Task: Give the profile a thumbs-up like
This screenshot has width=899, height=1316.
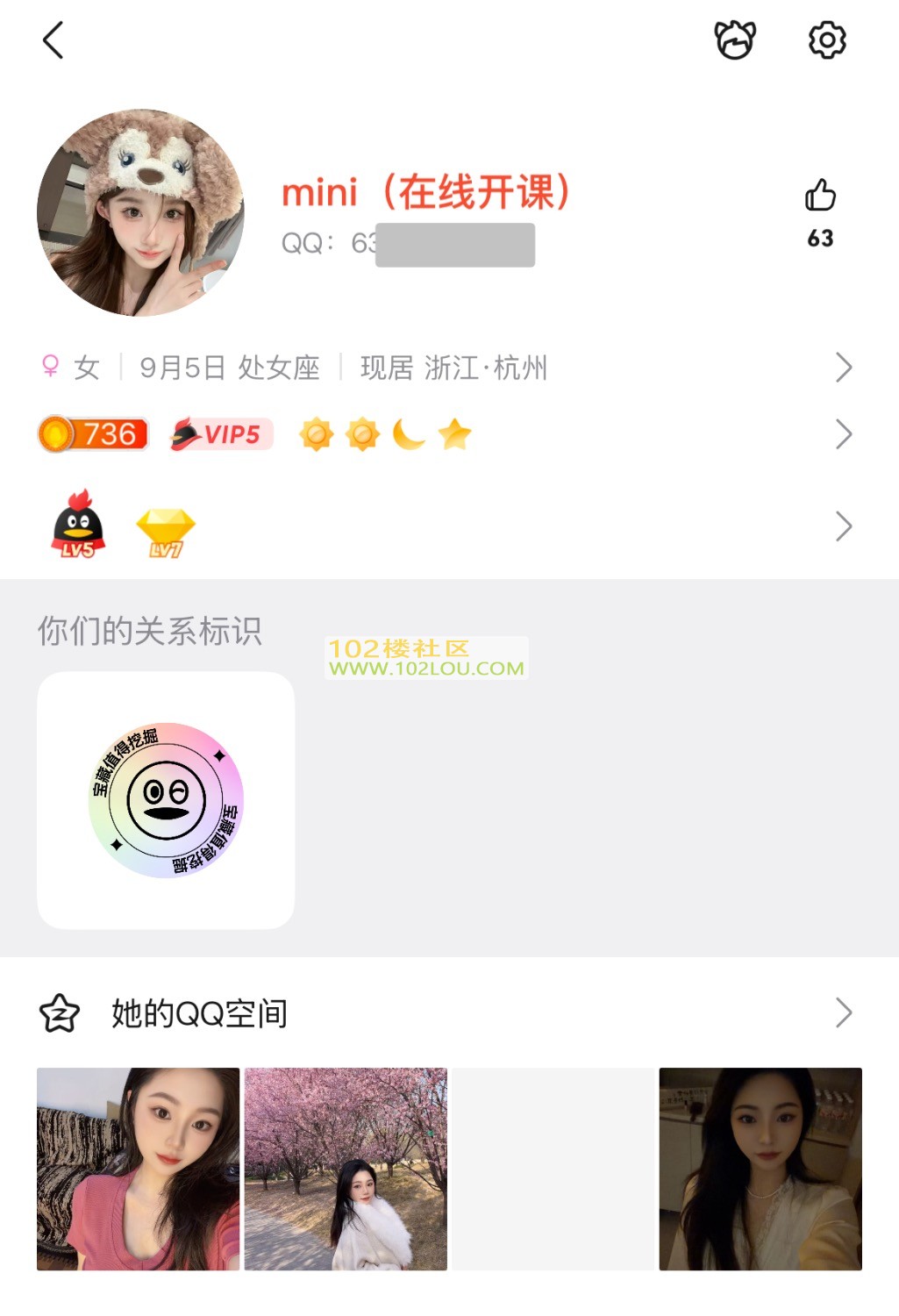Action: [x=820, y=196]
